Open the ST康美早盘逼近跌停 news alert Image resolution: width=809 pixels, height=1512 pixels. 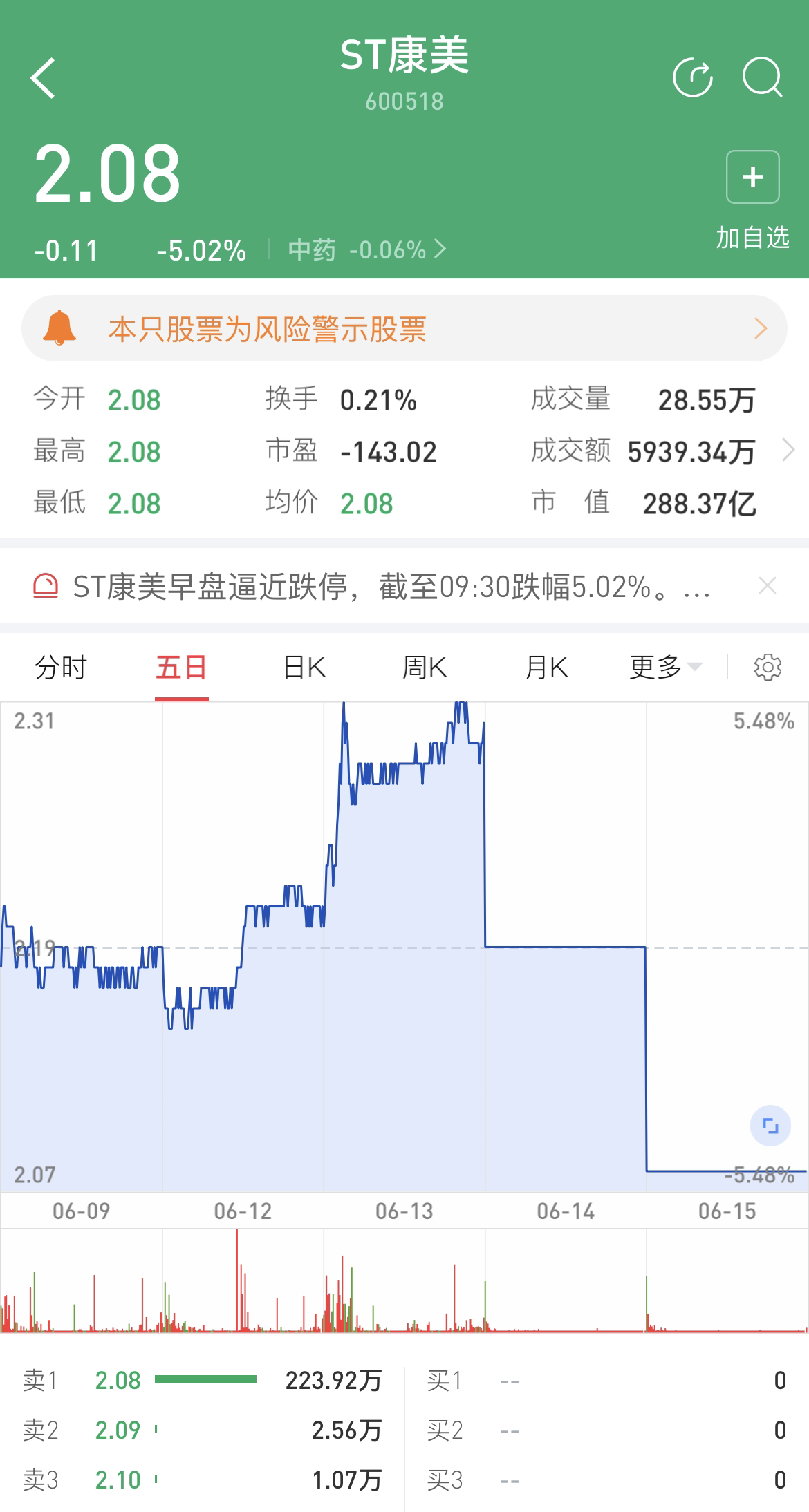391,587
